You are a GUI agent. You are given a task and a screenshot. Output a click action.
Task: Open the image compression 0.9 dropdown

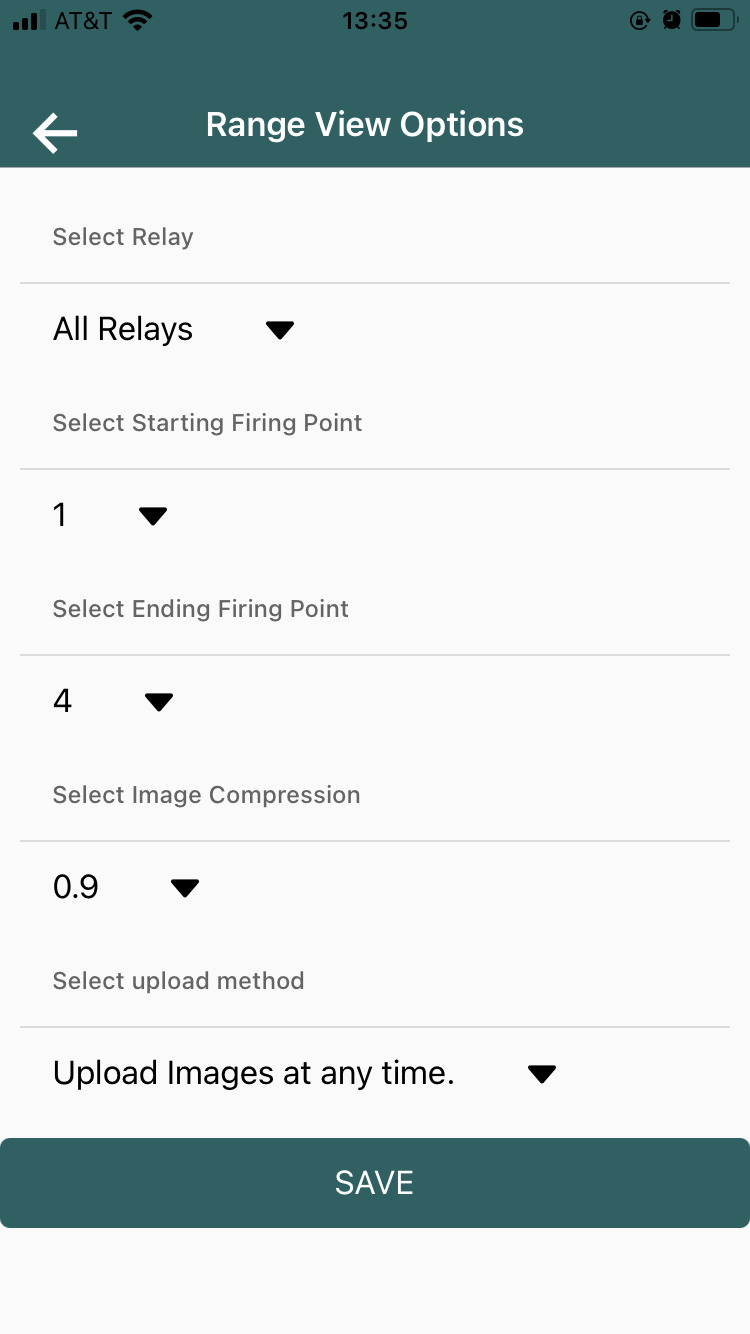click(126, 888)
